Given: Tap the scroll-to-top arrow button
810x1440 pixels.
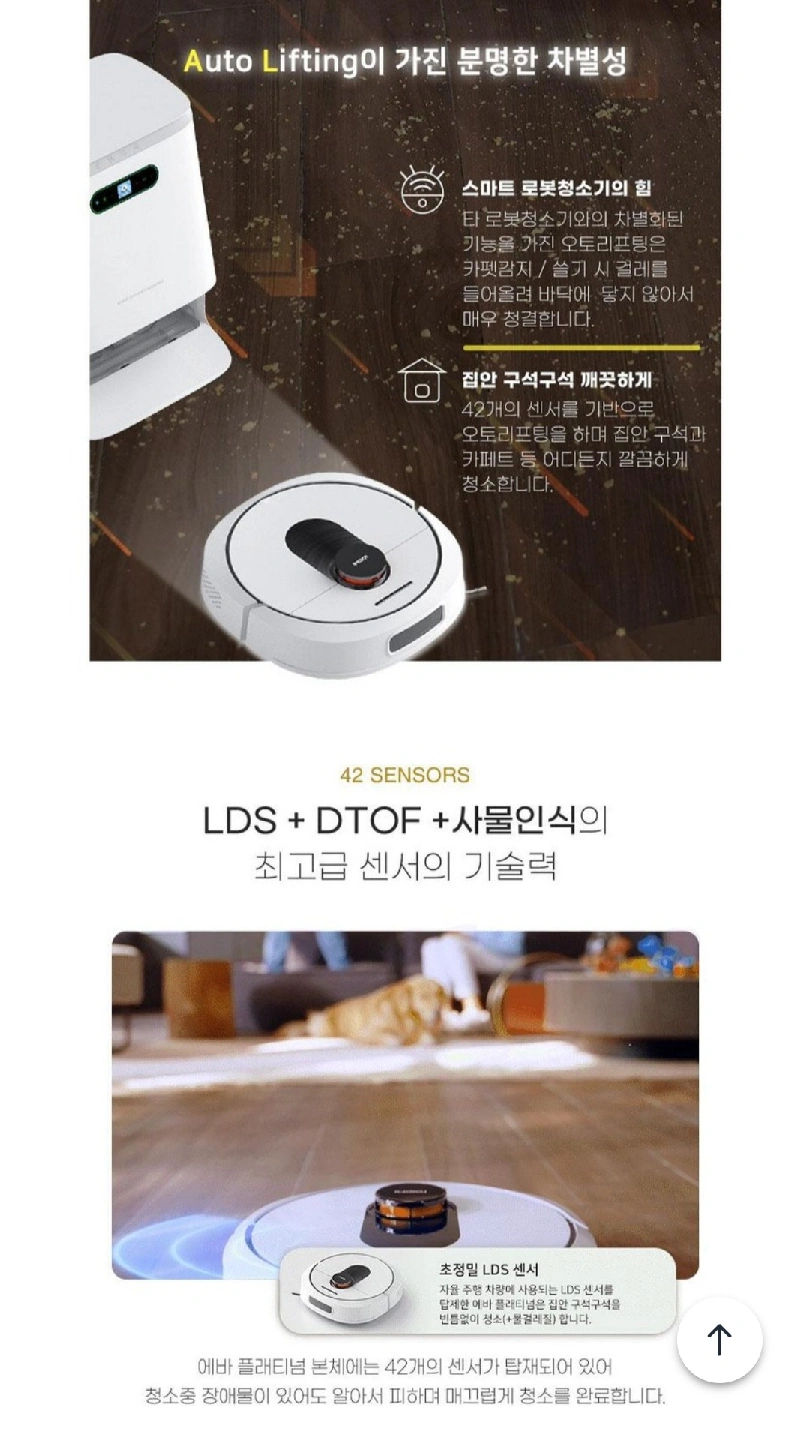Looking at the screenshot, I should (x=719, y=1340).
